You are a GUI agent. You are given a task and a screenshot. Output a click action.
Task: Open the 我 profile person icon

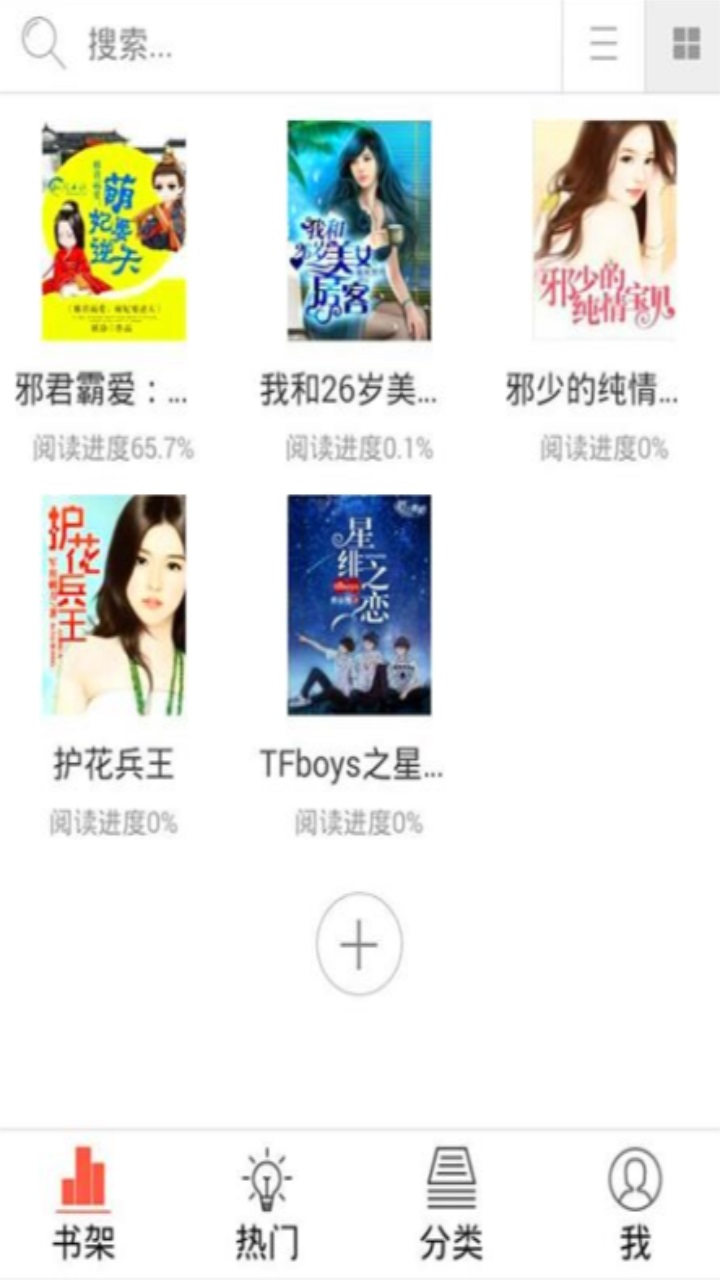[632, 1178]
